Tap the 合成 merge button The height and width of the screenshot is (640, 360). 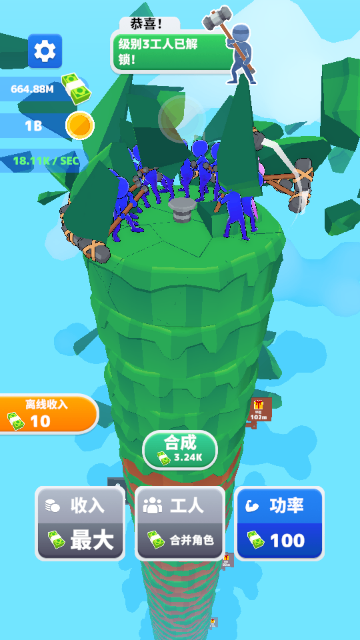(x=180, y=450)
